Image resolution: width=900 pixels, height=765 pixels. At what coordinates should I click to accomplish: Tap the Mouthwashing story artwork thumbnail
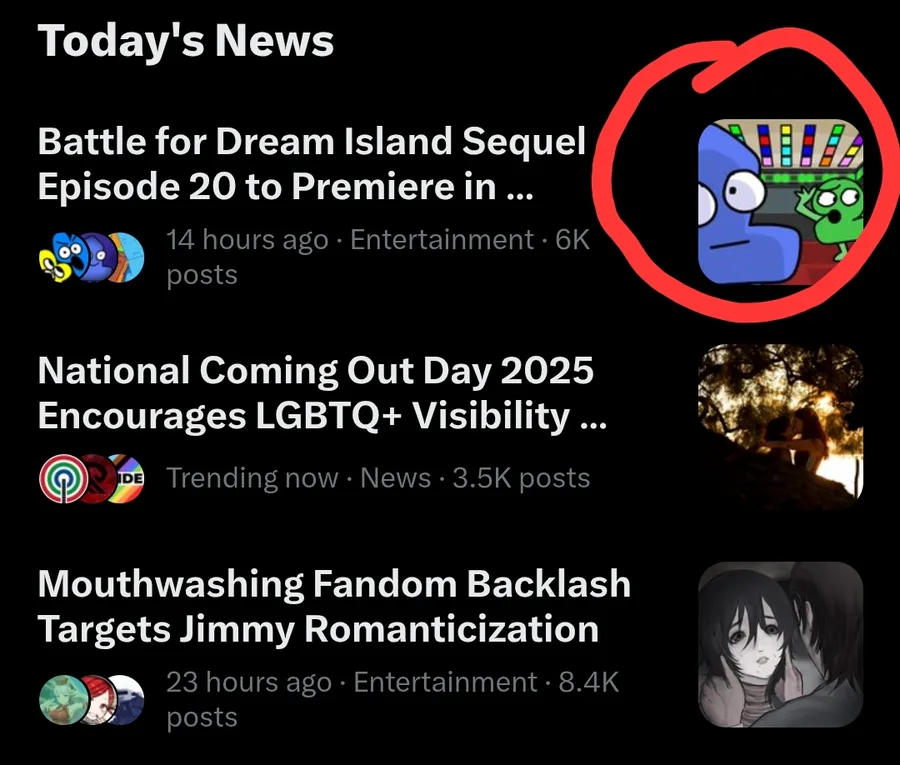[x=780, y=644]
